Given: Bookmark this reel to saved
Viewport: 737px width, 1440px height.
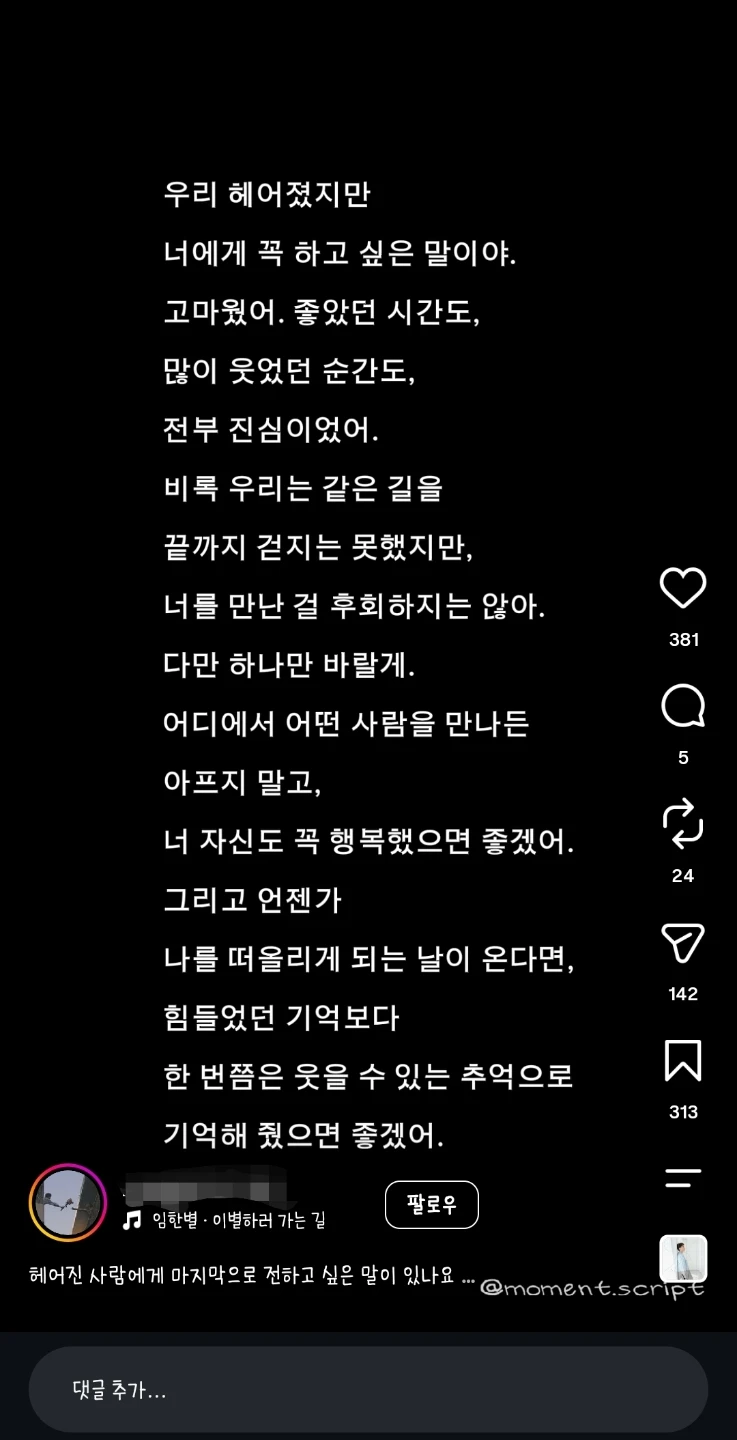Looking at the screenshot, I should coord(683,1060).
